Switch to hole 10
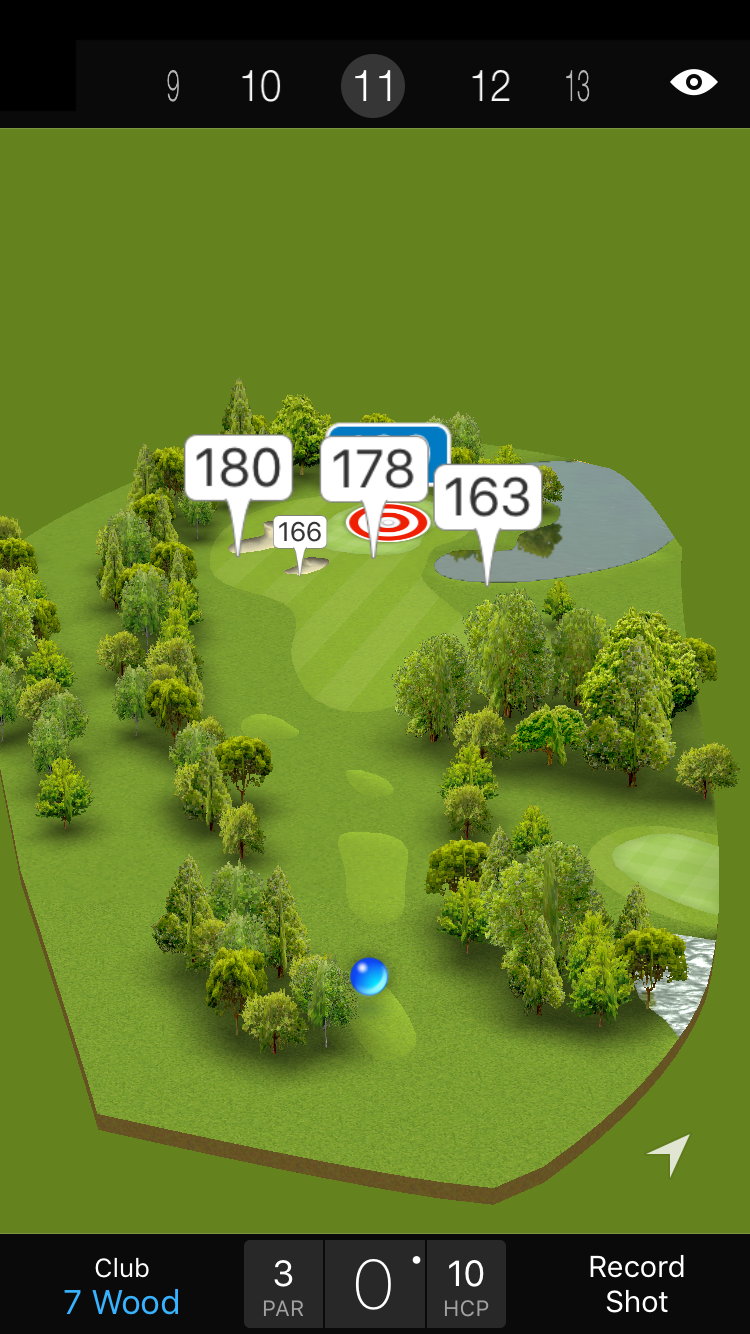Viewport: 750px width, 1334px height. click(x=260, y=86)
